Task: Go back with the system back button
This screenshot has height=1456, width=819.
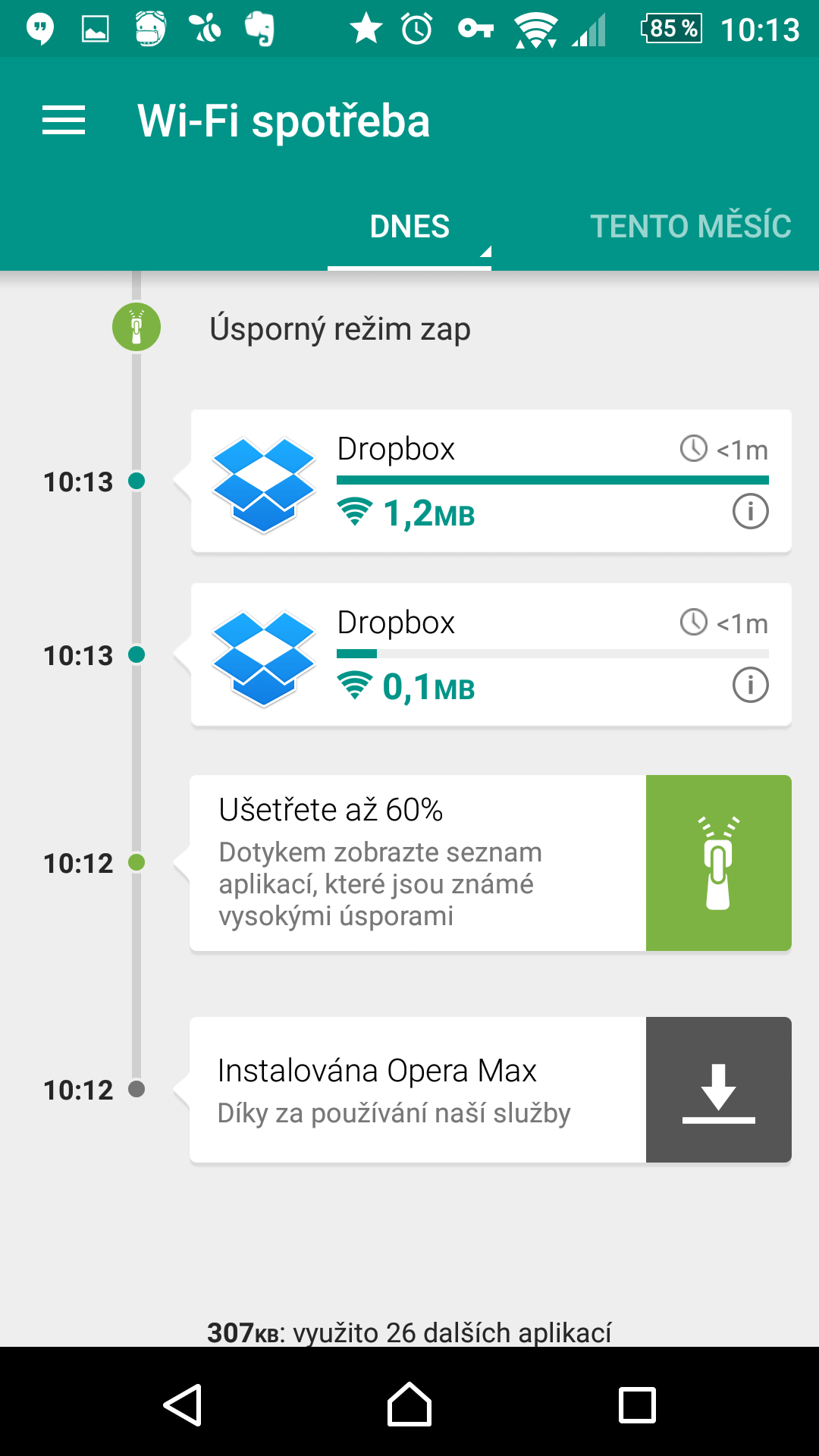Action: (183, 1404)
